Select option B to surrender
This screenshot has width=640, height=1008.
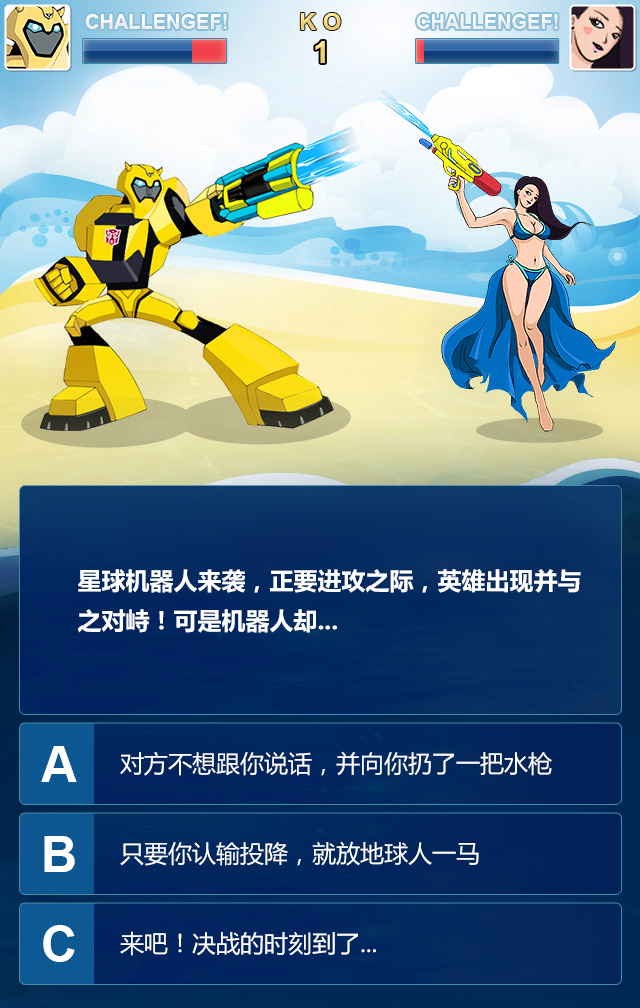coord(320,854)
